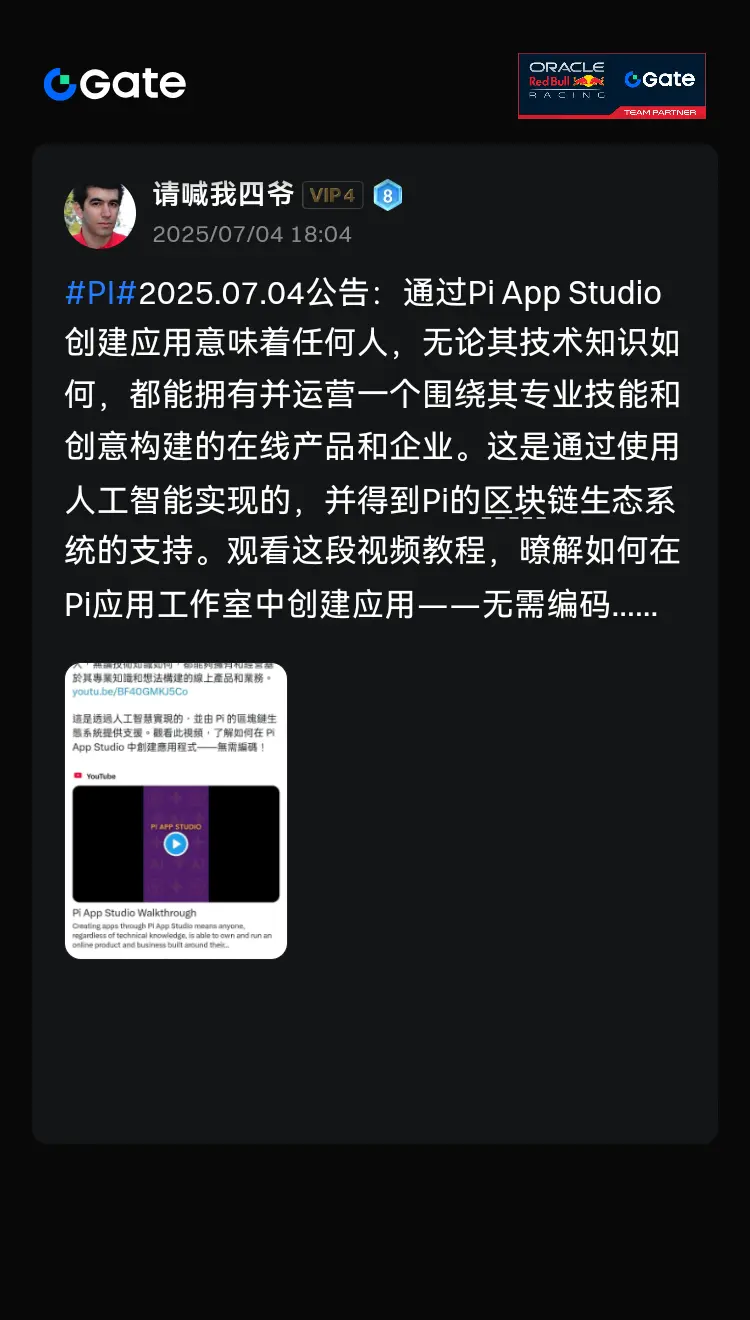The width and height of the screenshot is (750, 1320).
Task: Open the embedded post preview card
Action: tap(176, 809)
